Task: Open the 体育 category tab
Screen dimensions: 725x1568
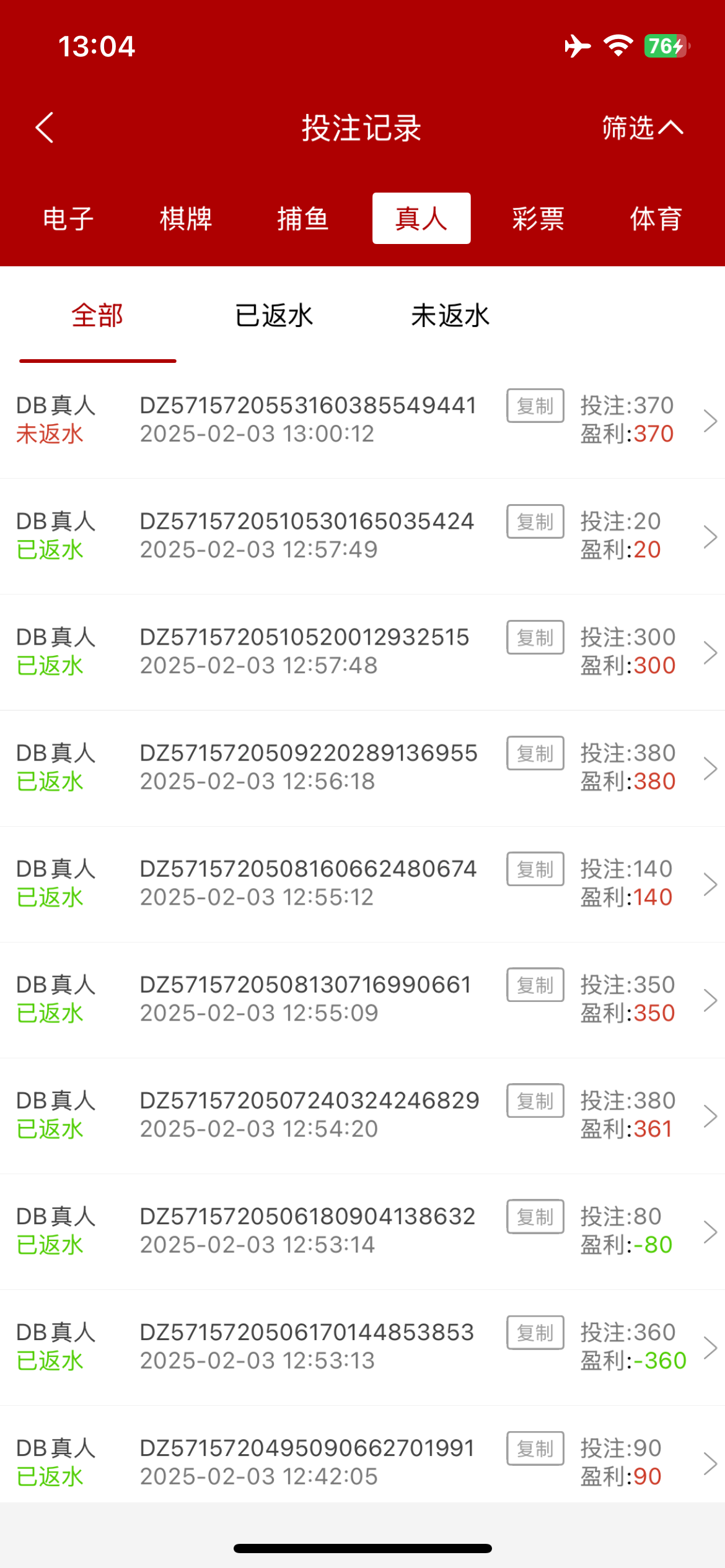Action: click(656, 219)
